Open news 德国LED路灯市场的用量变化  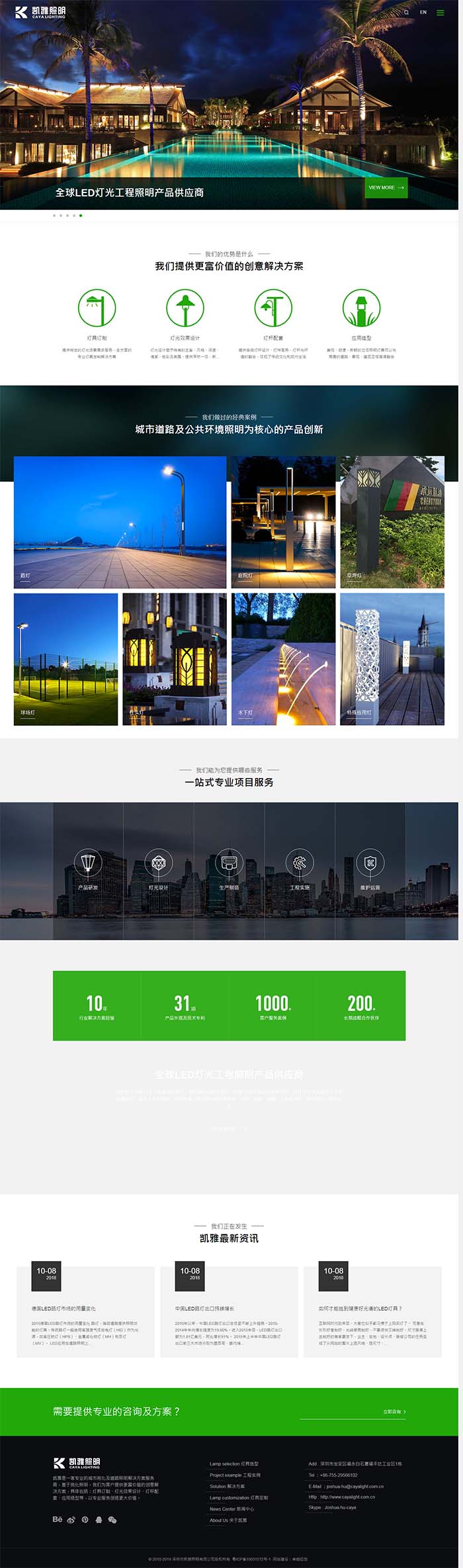click(63, 1308)
